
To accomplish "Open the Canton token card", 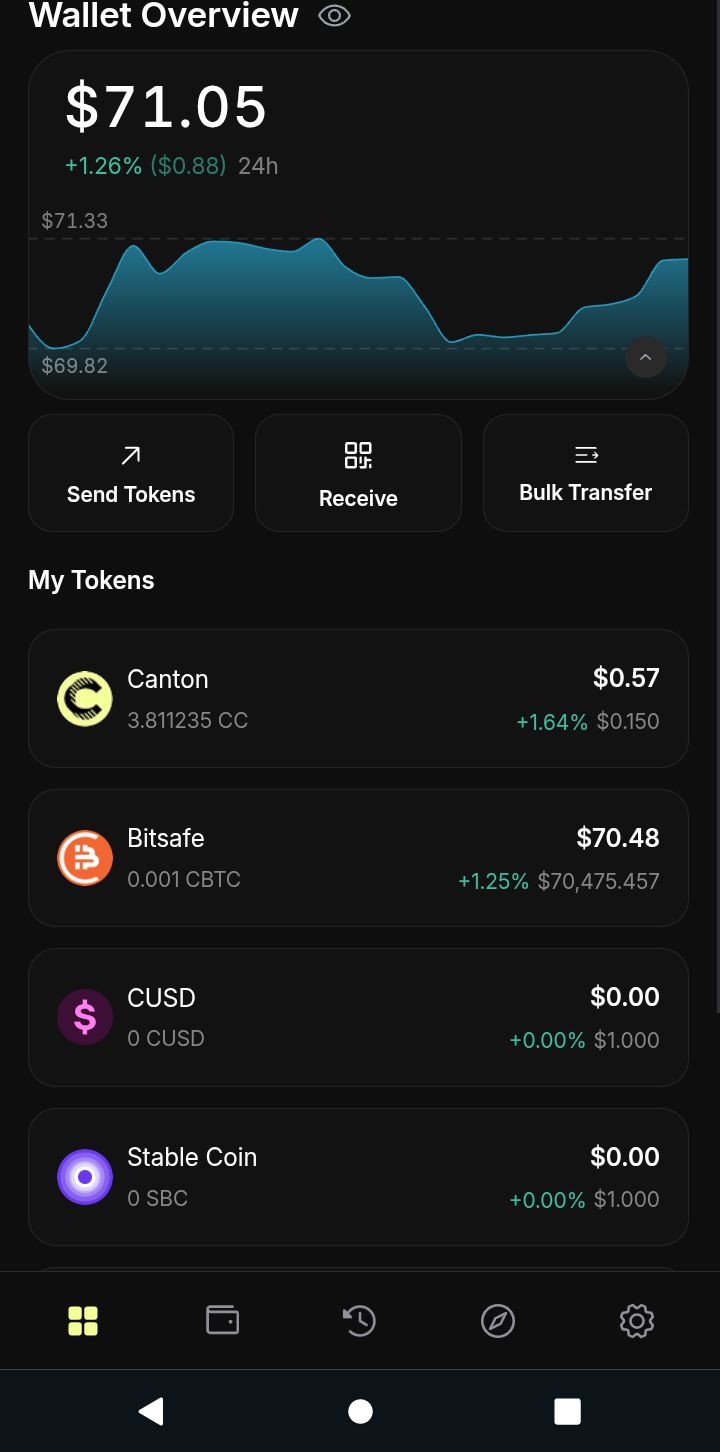I will point(358,698).
